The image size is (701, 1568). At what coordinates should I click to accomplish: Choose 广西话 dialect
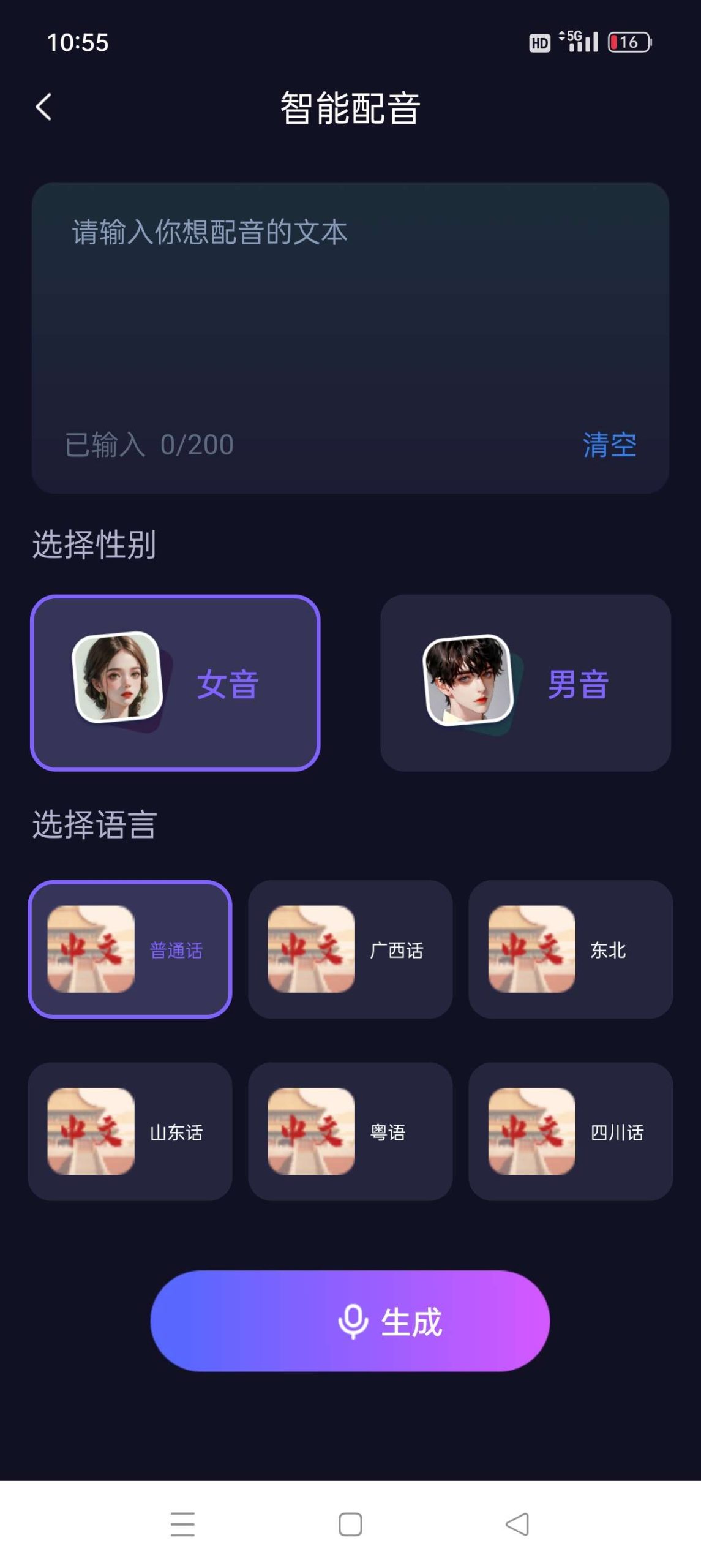click(x=350, y=949)
